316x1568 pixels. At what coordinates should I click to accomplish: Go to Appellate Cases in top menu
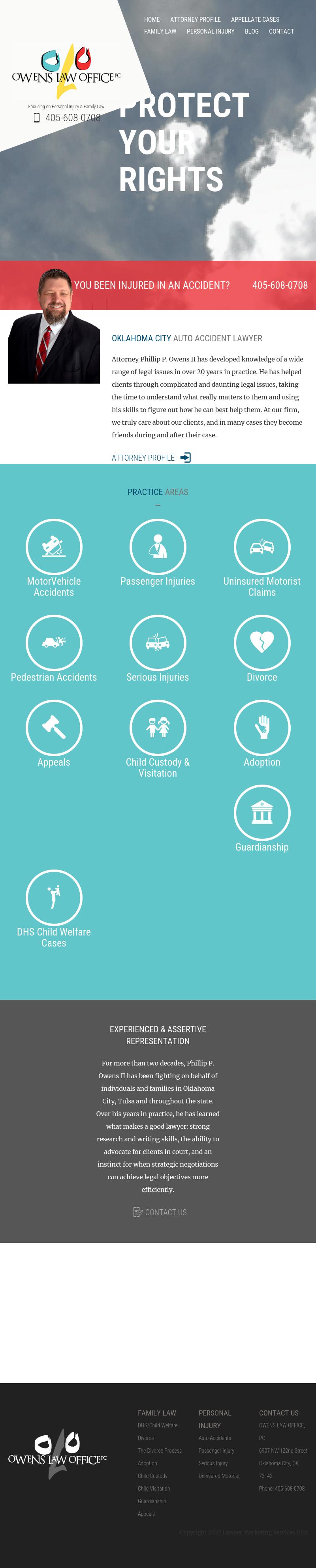(254, 19)
